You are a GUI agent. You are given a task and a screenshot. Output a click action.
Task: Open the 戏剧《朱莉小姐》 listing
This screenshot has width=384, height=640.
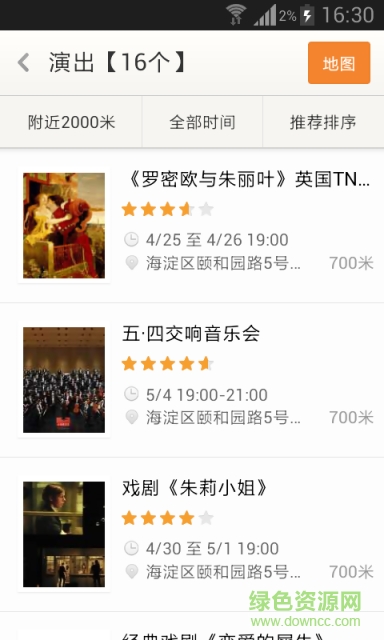tap(192, 534)
